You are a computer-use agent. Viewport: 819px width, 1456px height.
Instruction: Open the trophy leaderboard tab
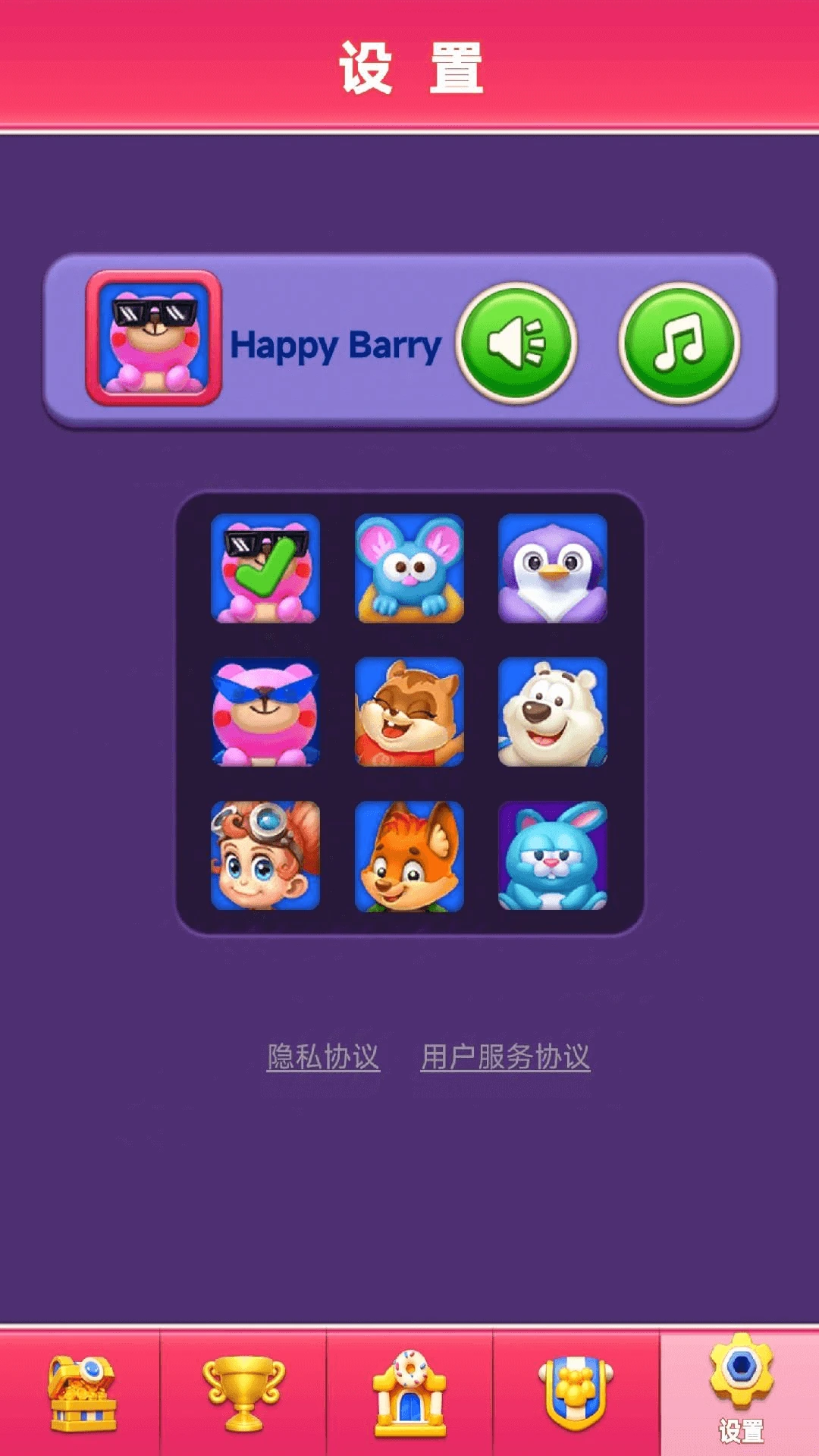pos(243,1394)
